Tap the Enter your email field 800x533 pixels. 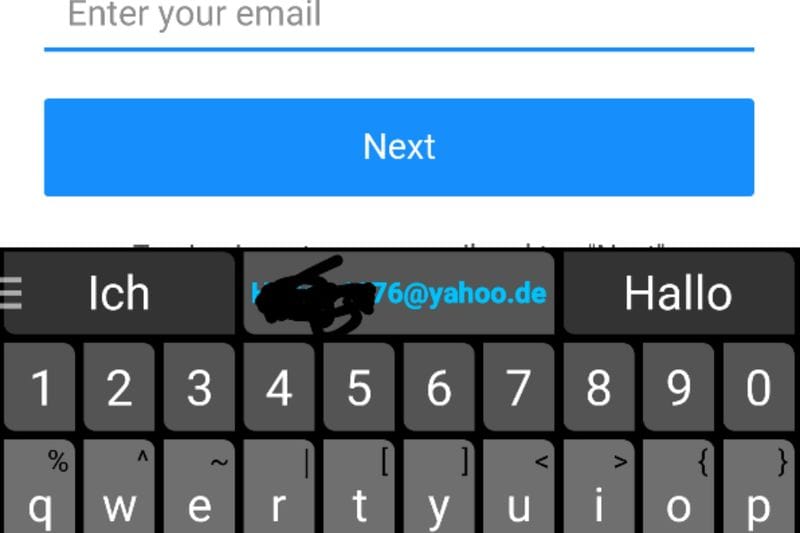click(398, 18)
